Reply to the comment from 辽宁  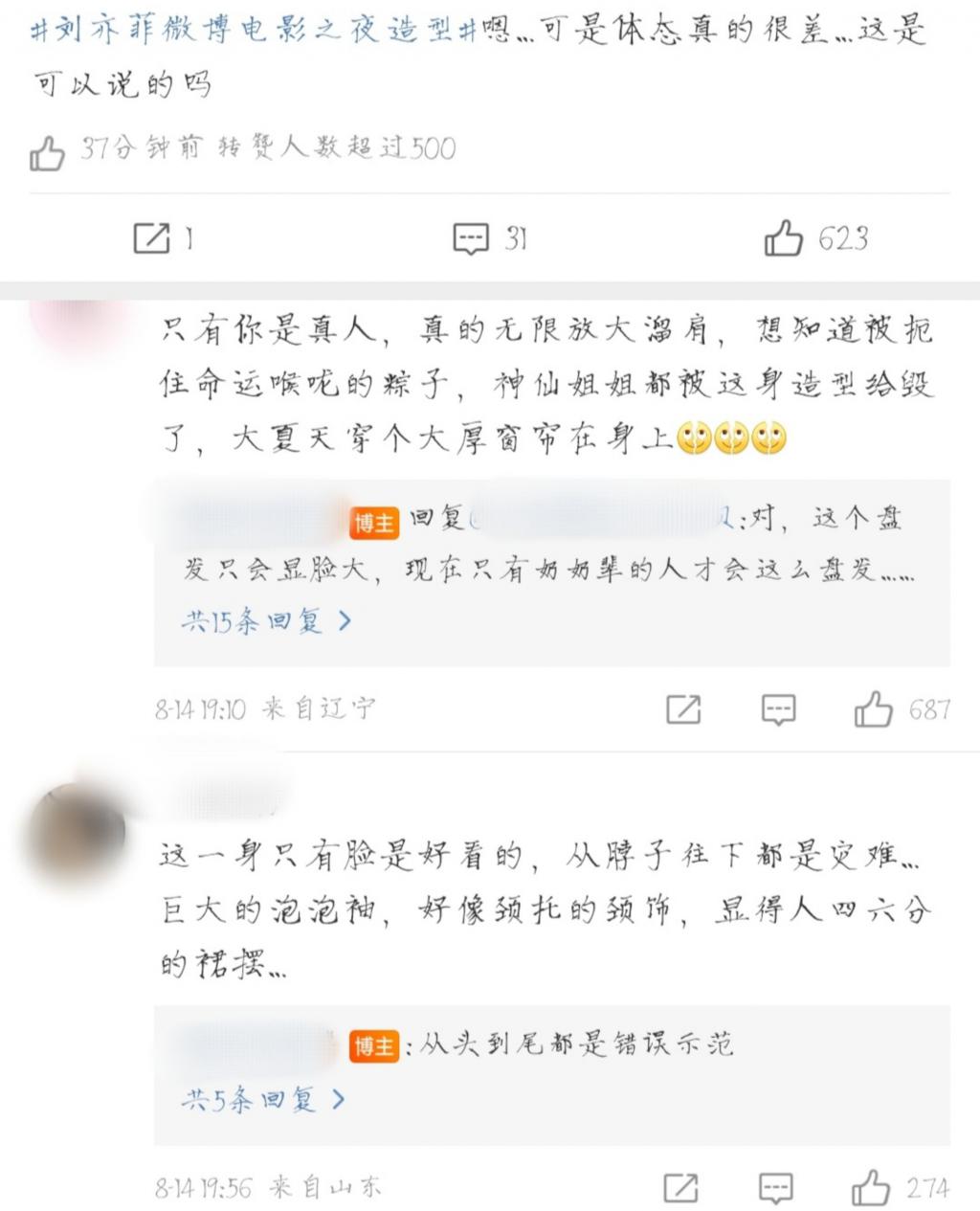pos(778,709)
